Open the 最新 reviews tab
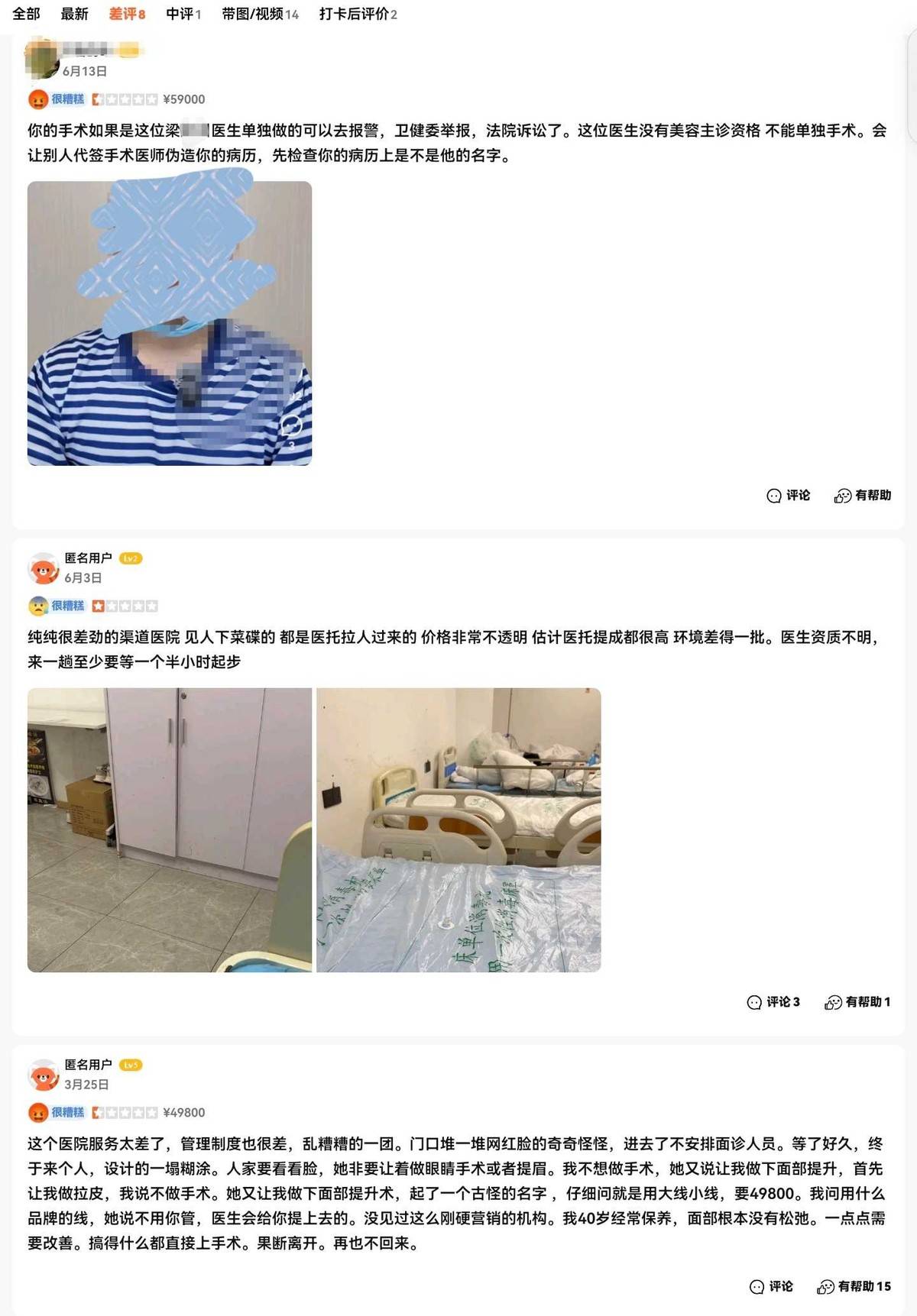Viewport: 917px width, 1316px height. tap(74, 13)
